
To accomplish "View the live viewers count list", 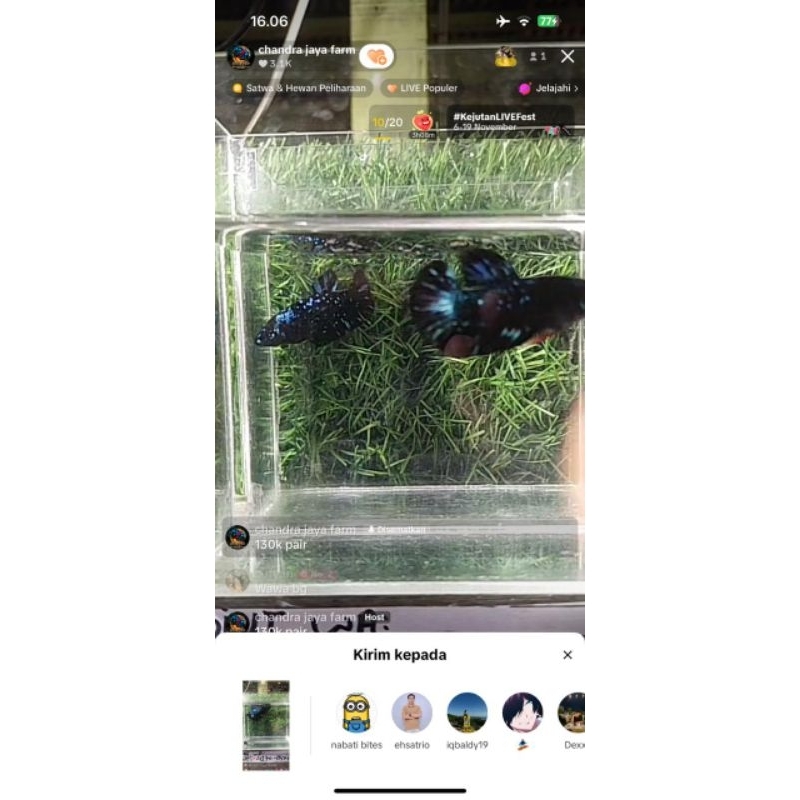I will pos(538,57).
